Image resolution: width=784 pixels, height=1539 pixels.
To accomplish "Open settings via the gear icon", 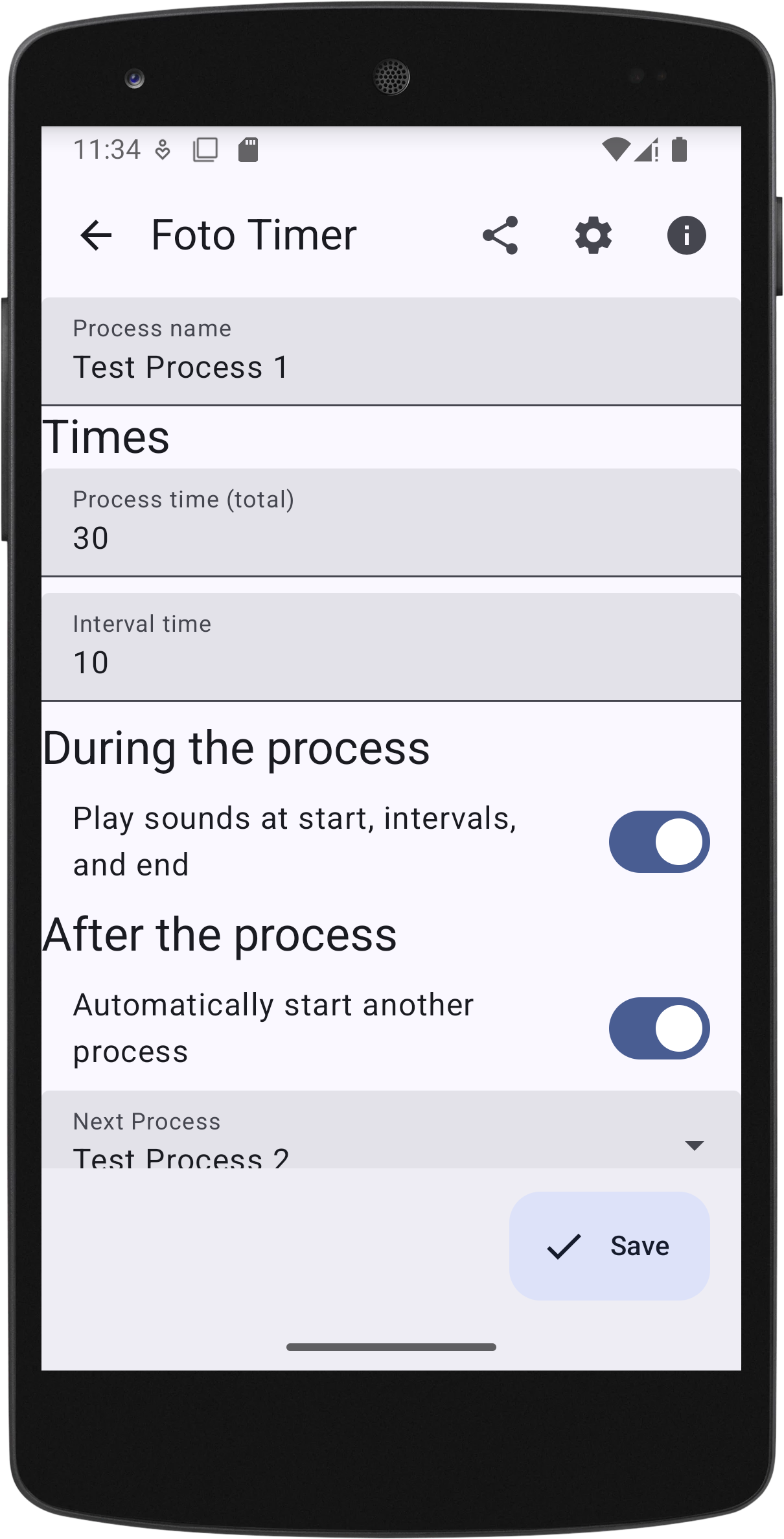I will pyautogui.click(x=594, y=235).
